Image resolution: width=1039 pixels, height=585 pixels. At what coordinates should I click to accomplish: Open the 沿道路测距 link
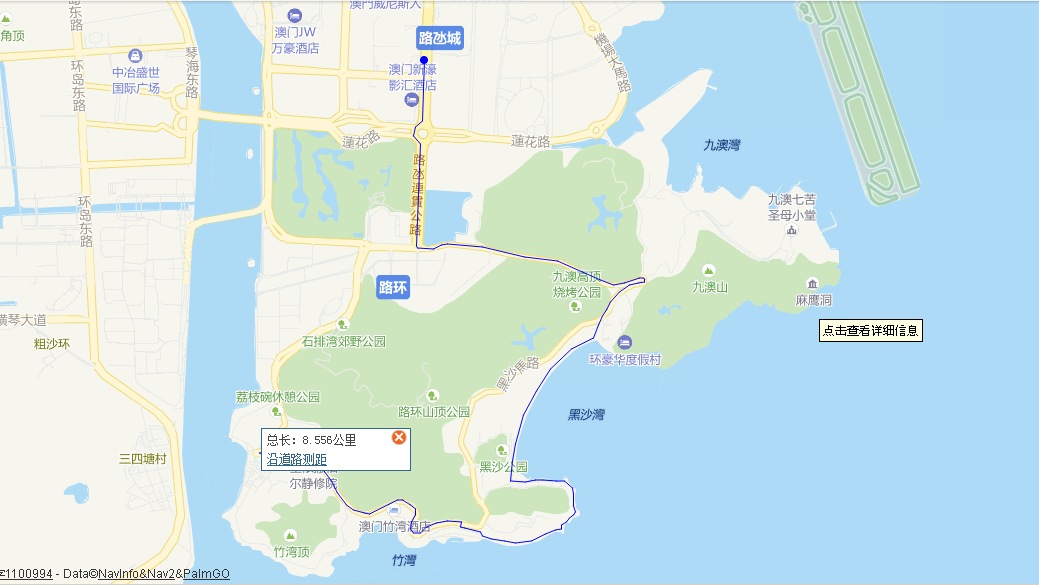click(x=296, y=459)
